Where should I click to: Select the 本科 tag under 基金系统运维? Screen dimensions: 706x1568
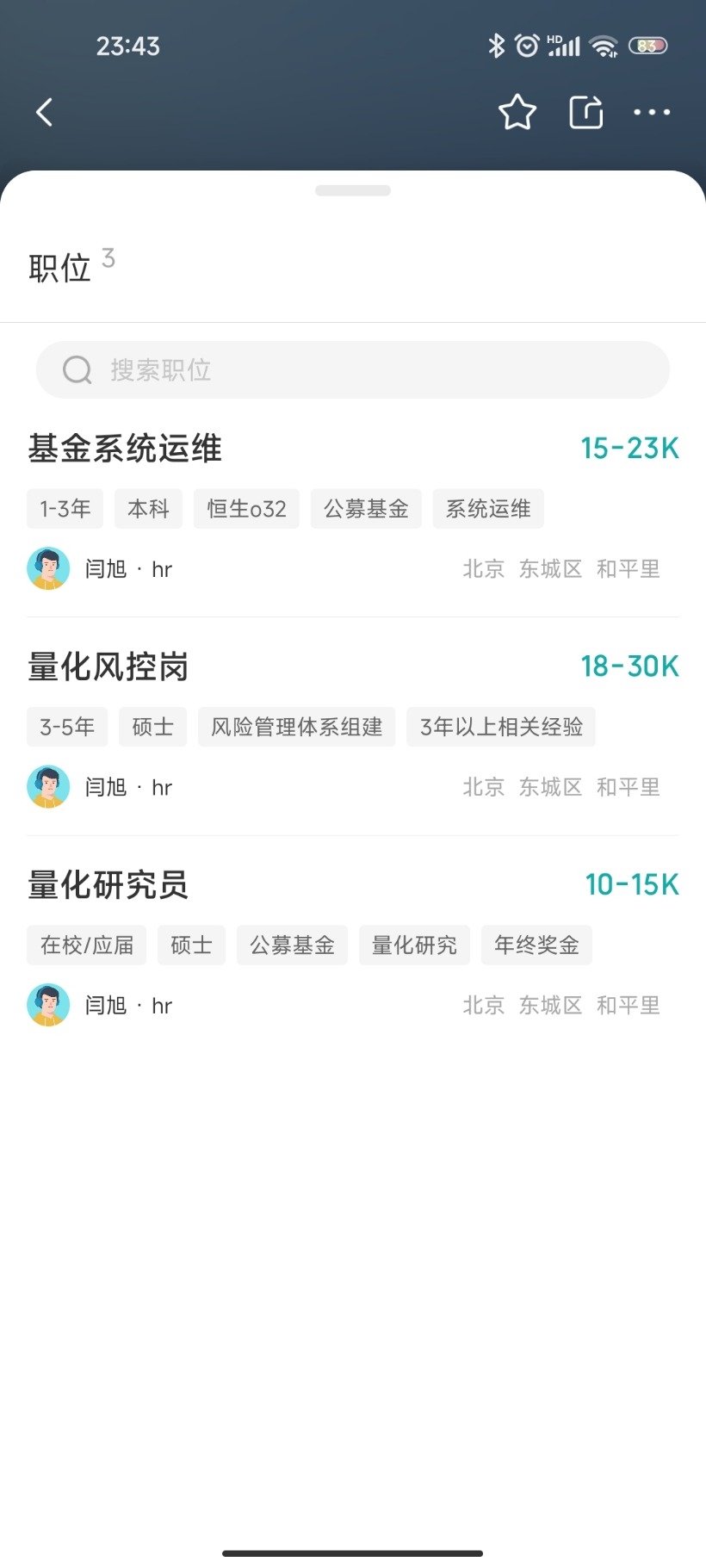[x=148, y=509]
